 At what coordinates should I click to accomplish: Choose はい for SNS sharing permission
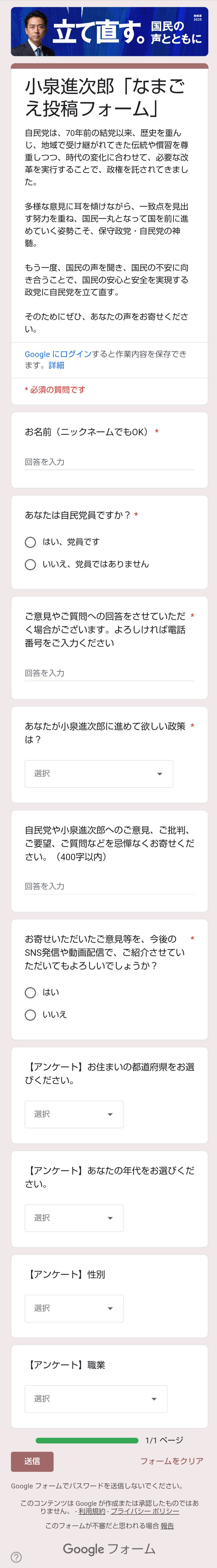pyautogui.click(x=30, y=992)
